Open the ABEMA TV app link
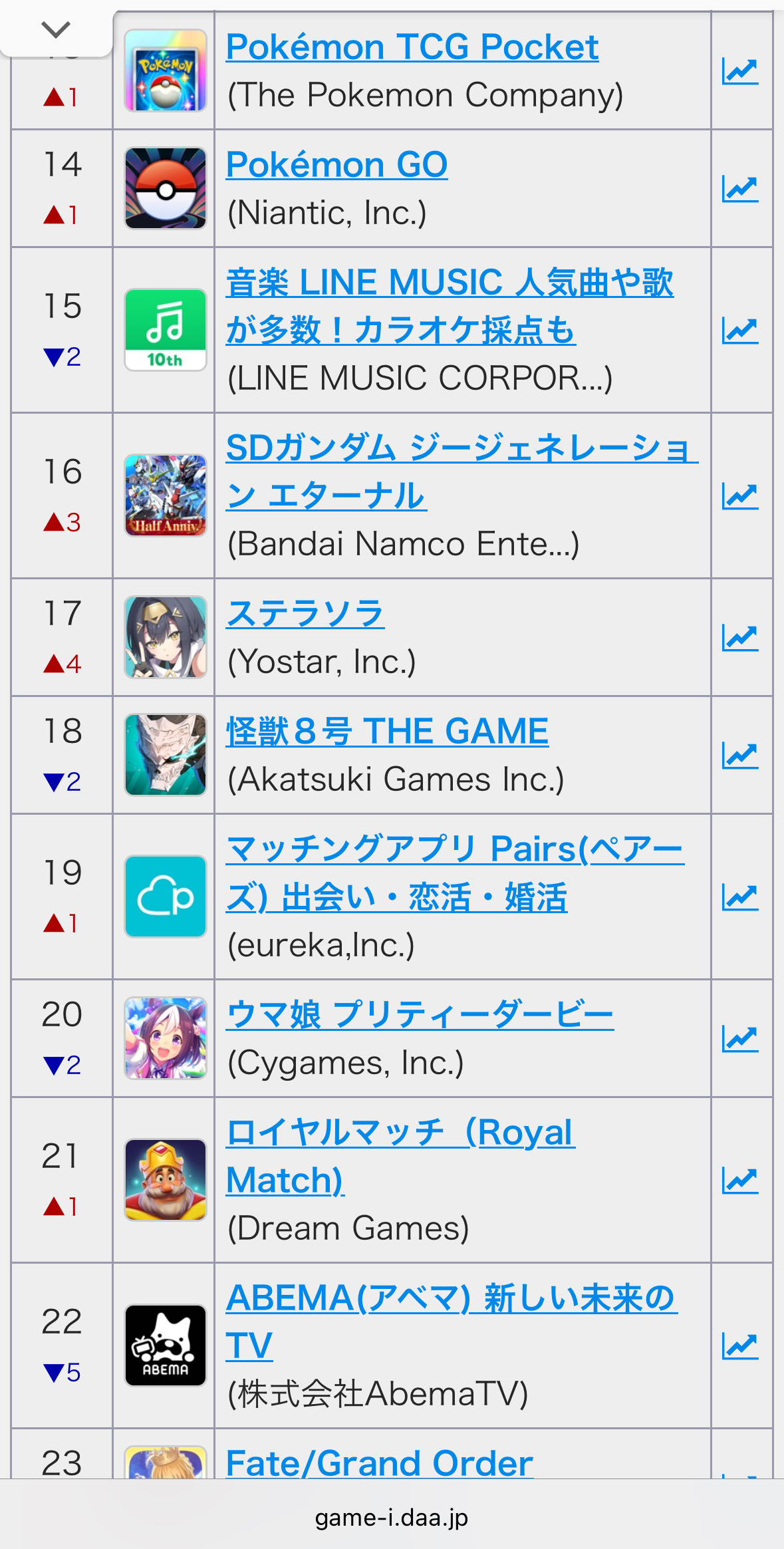This screenshot has height=1549, width=784. coord(452,1322)
